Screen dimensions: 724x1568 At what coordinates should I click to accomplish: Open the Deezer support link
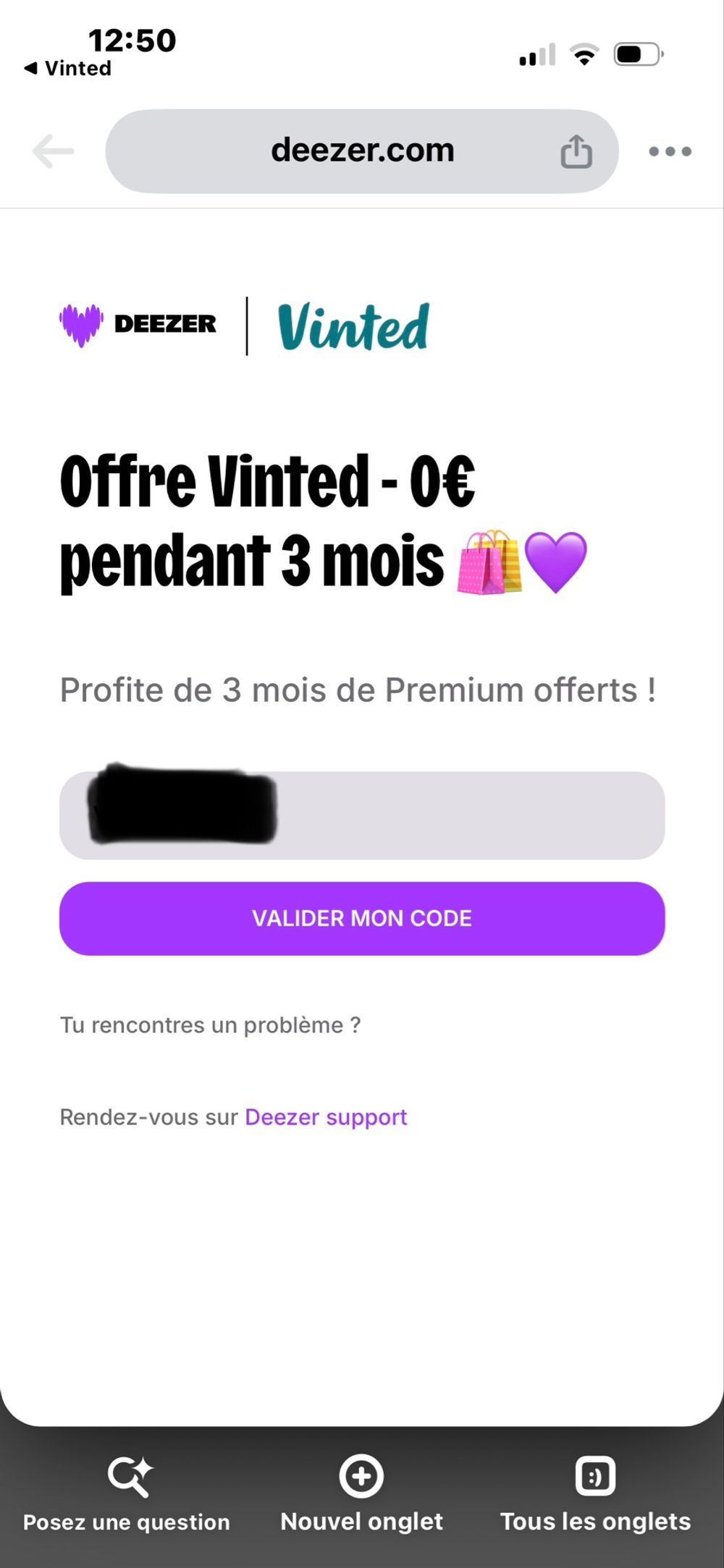click(326, 1117)
